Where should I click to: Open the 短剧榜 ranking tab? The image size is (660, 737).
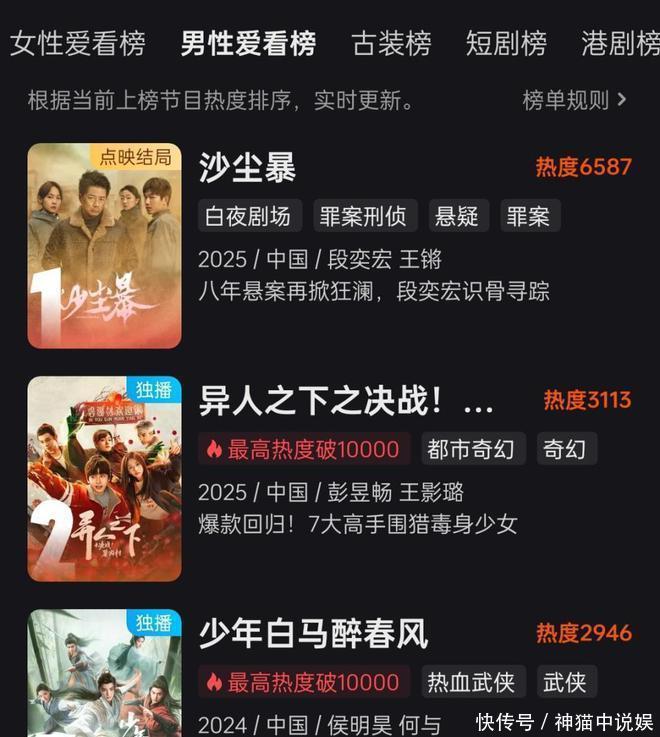tap(506, 44)
